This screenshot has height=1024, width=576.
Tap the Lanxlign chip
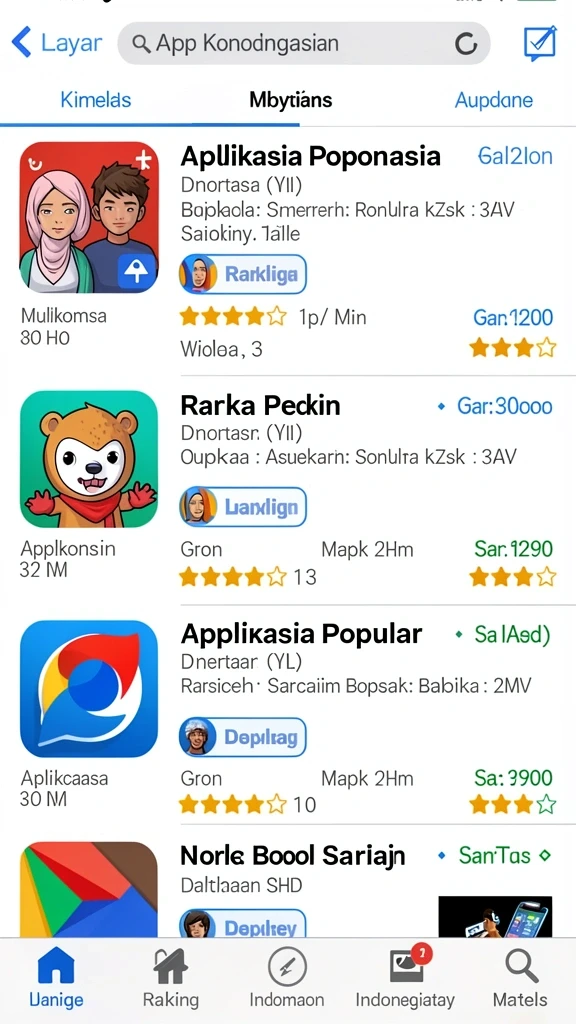(243, 507)
